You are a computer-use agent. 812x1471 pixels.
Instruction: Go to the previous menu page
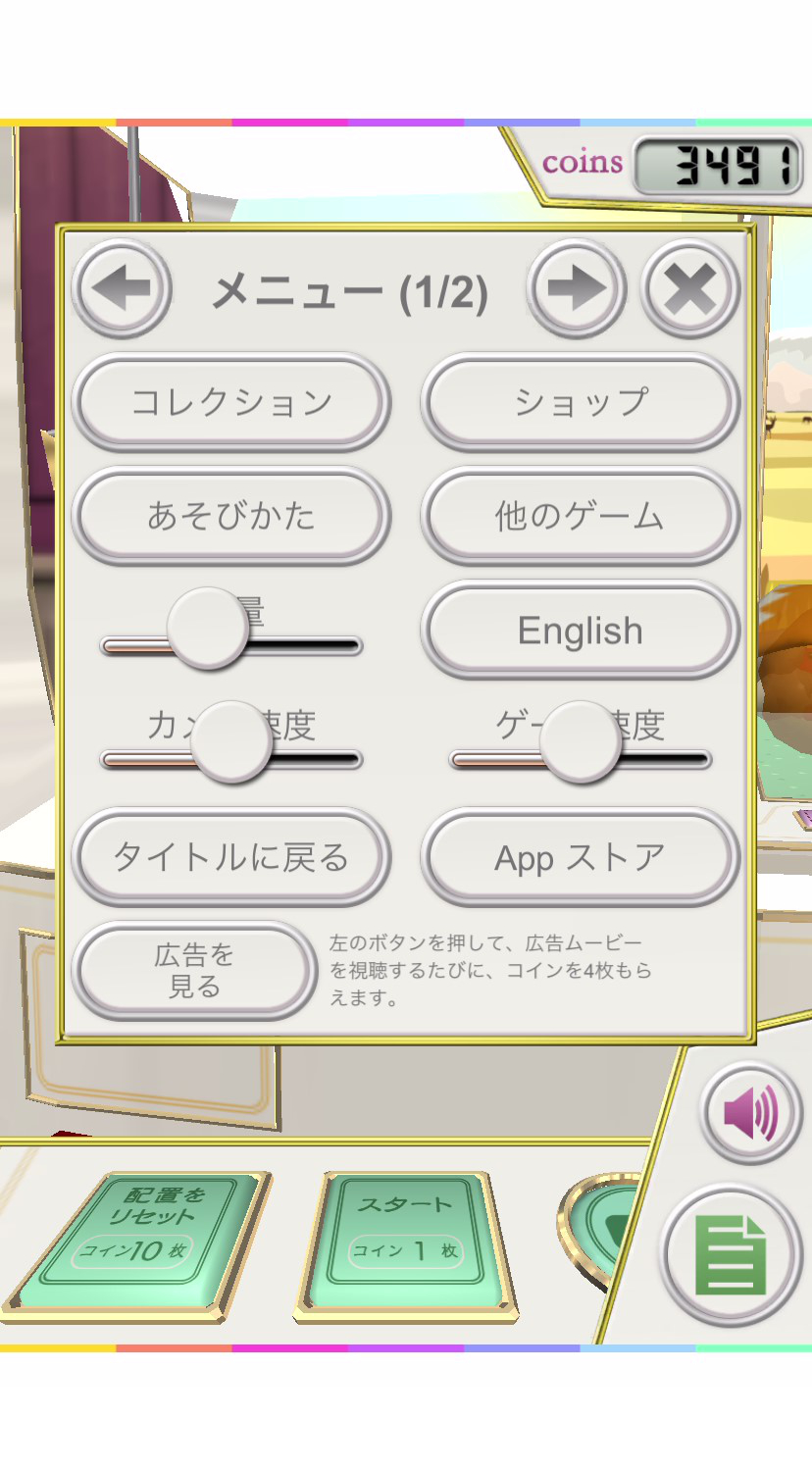coord(123,289)
